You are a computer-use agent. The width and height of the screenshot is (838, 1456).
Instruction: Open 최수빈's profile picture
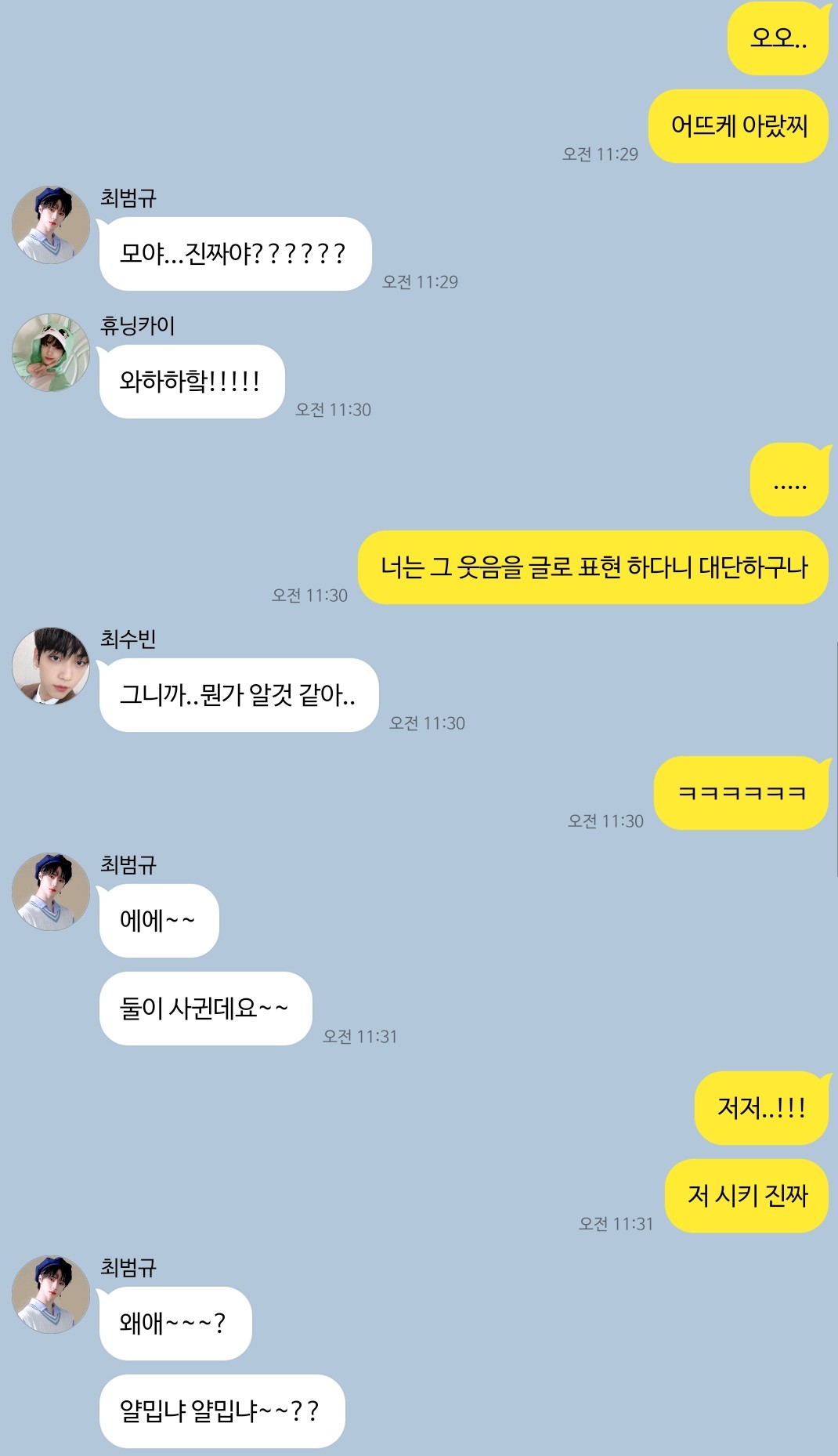coord(51,666)
